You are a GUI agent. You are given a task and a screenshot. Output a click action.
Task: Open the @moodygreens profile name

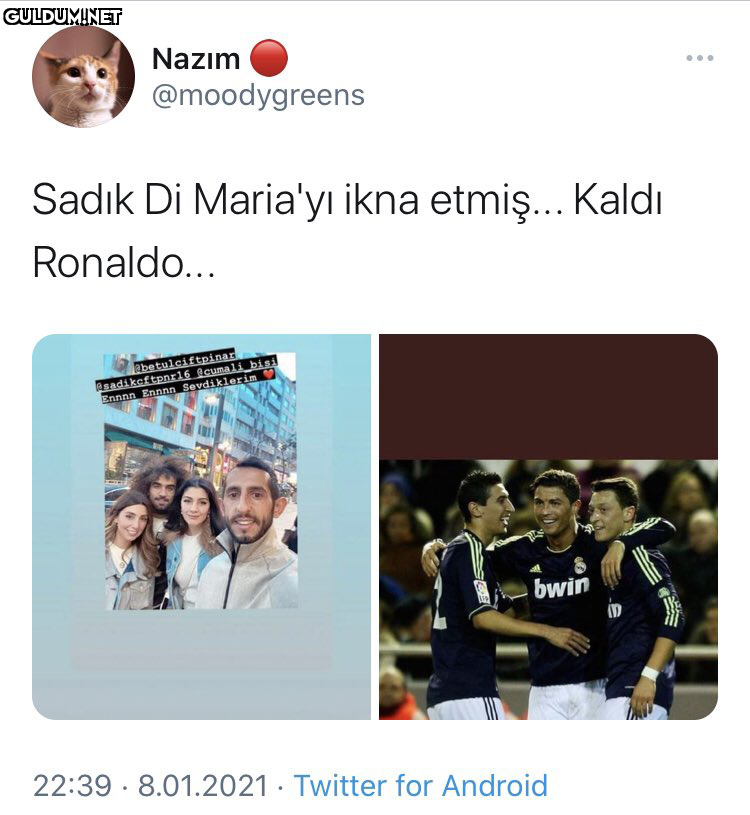click(258, 95)
